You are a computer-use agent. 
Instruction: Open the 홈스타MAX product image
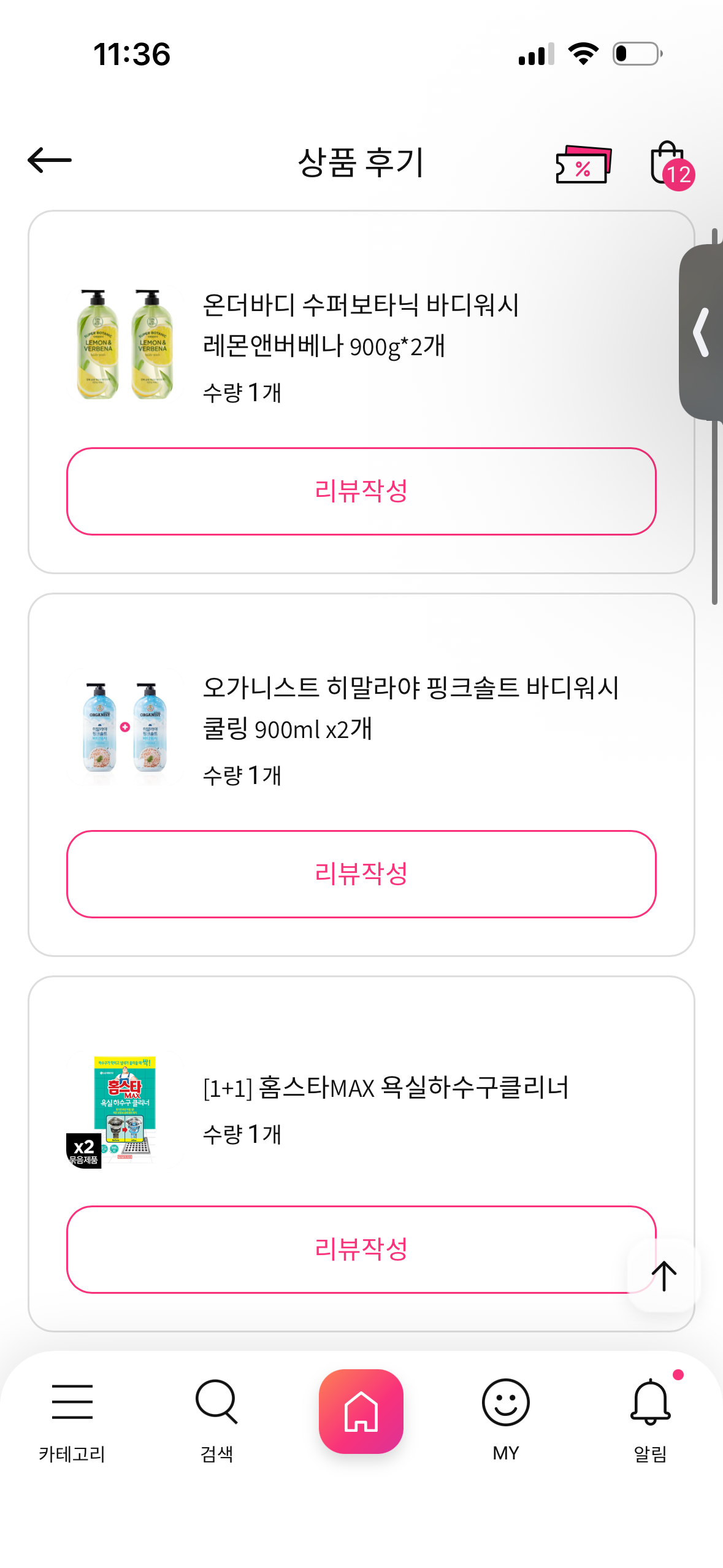pyautogui.click(x=125, y=1110)
